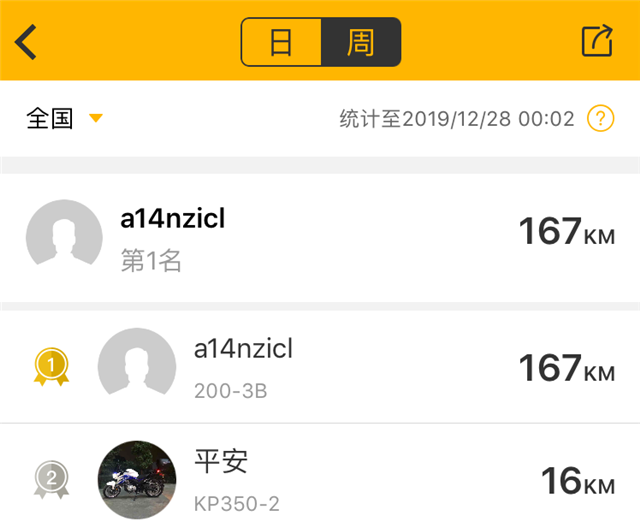Expand the 全国 region dropdown
Screen dimensions: 640x527
tap(65, 119)
